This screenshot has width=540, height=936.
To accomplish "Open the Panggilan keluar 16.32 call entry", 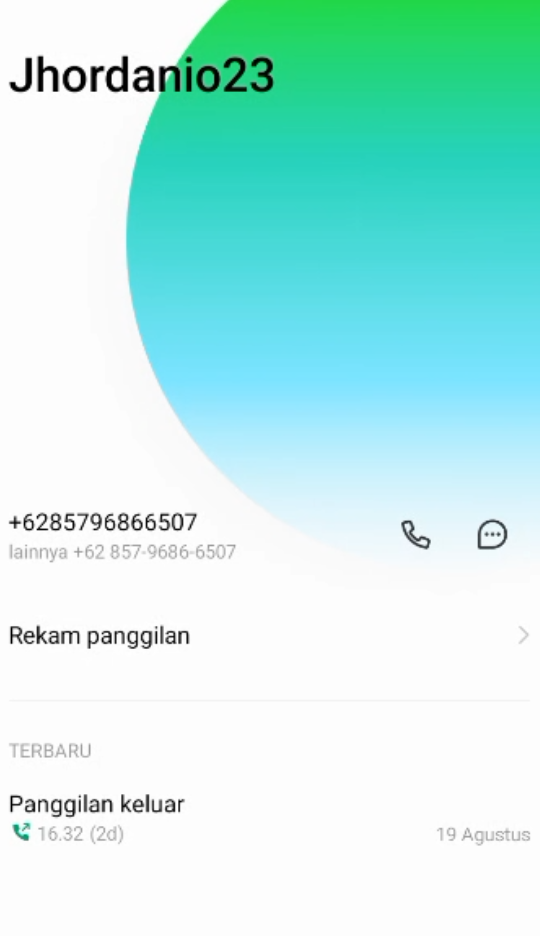I will point(270,818).
